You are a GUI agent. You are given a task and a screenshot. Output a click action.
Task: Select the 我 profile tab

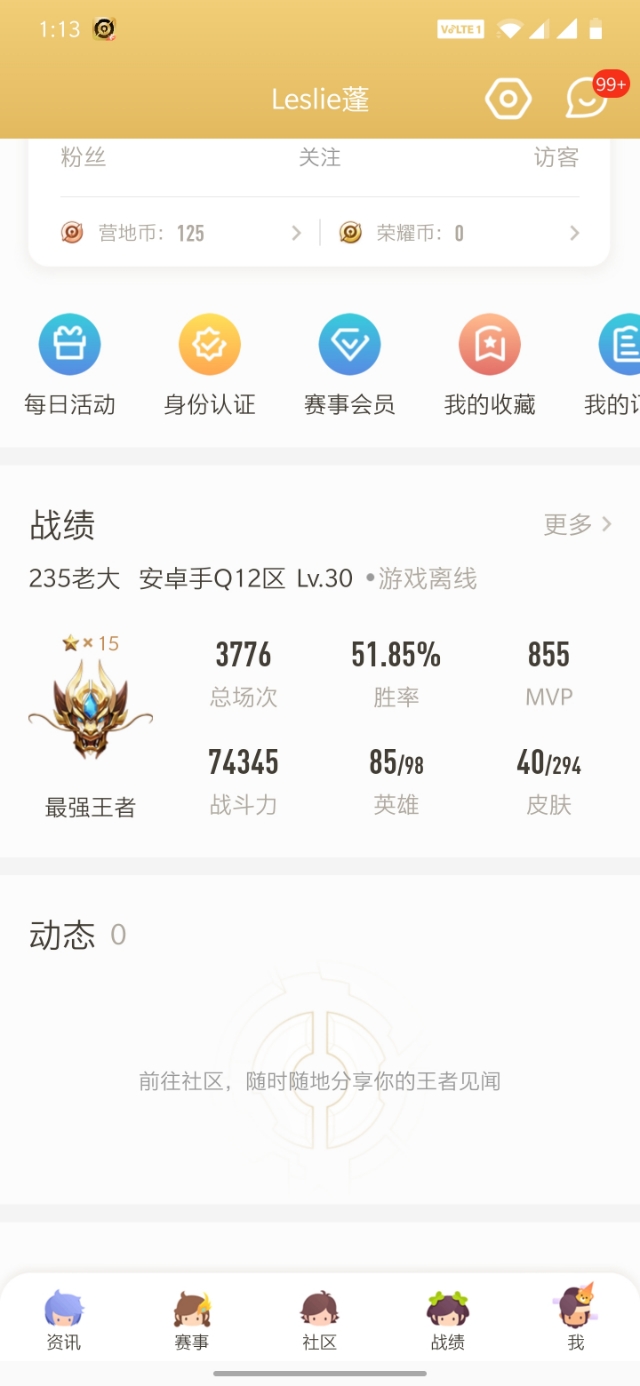(x=576, y=1318)
